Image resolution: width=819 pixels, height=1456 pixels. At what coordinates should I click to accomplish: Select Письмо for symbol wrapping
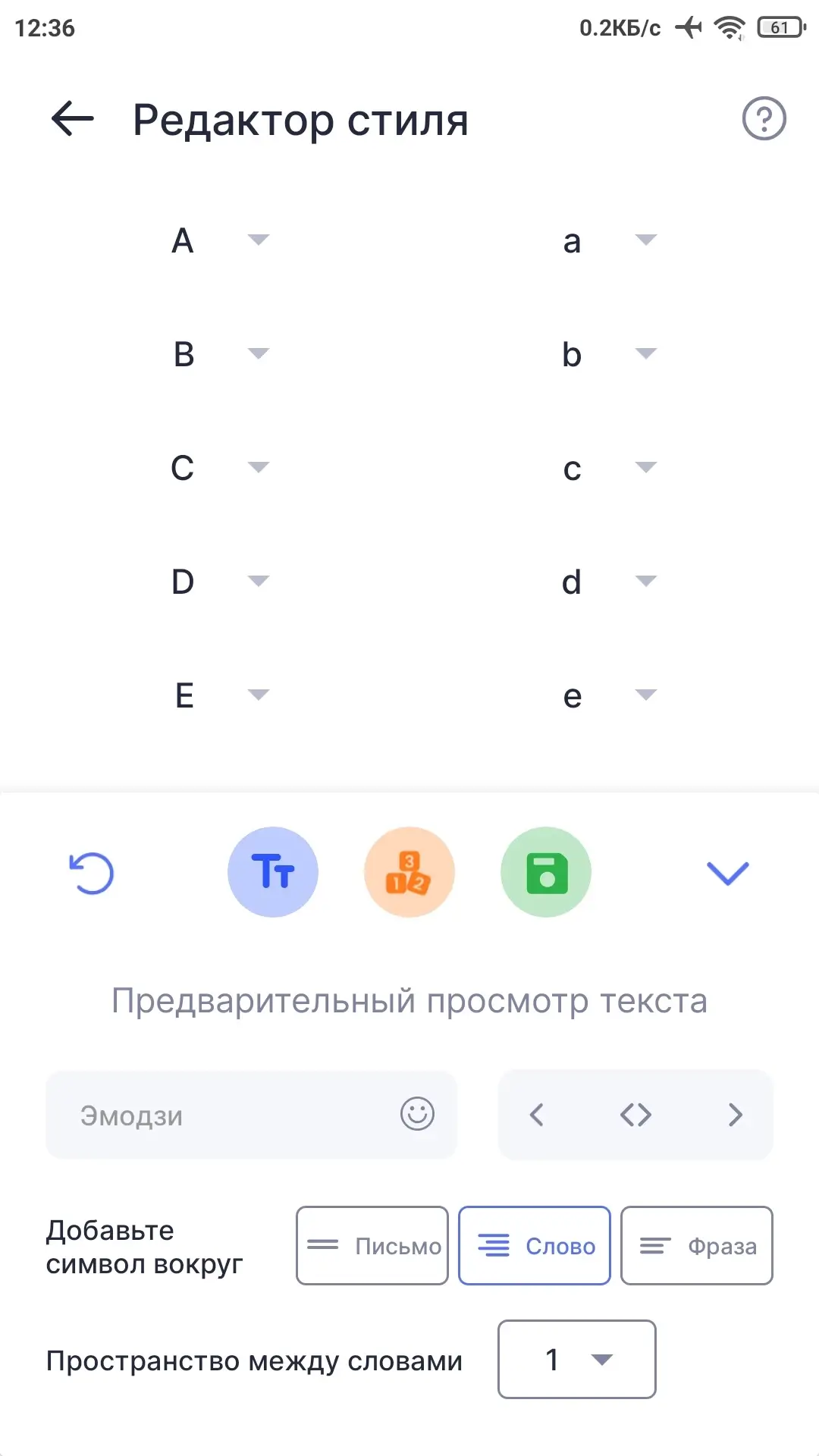372,1246
